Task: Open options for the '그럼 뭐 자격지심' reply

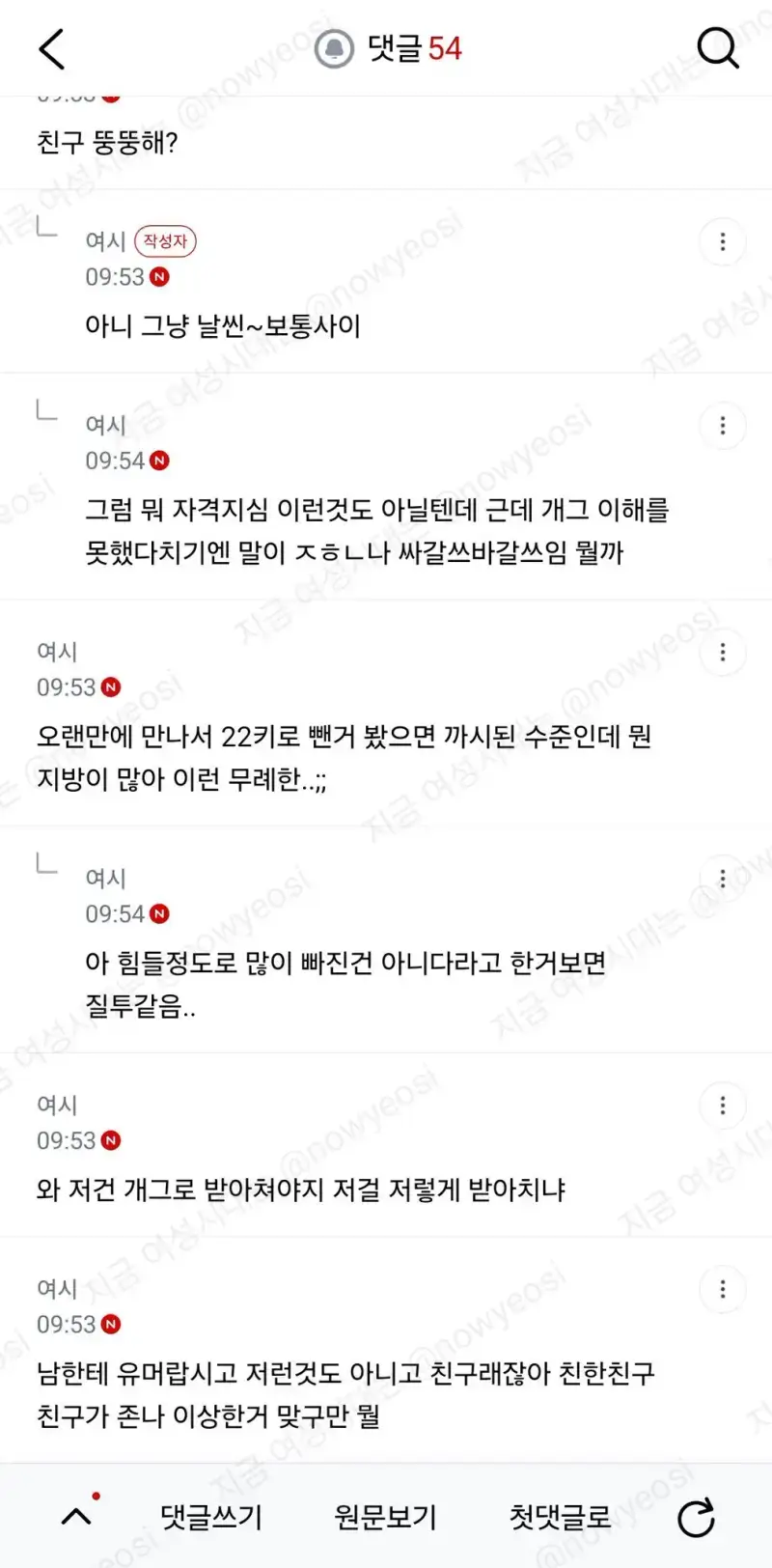Action: pyautogui.click(x=723, y=426)
